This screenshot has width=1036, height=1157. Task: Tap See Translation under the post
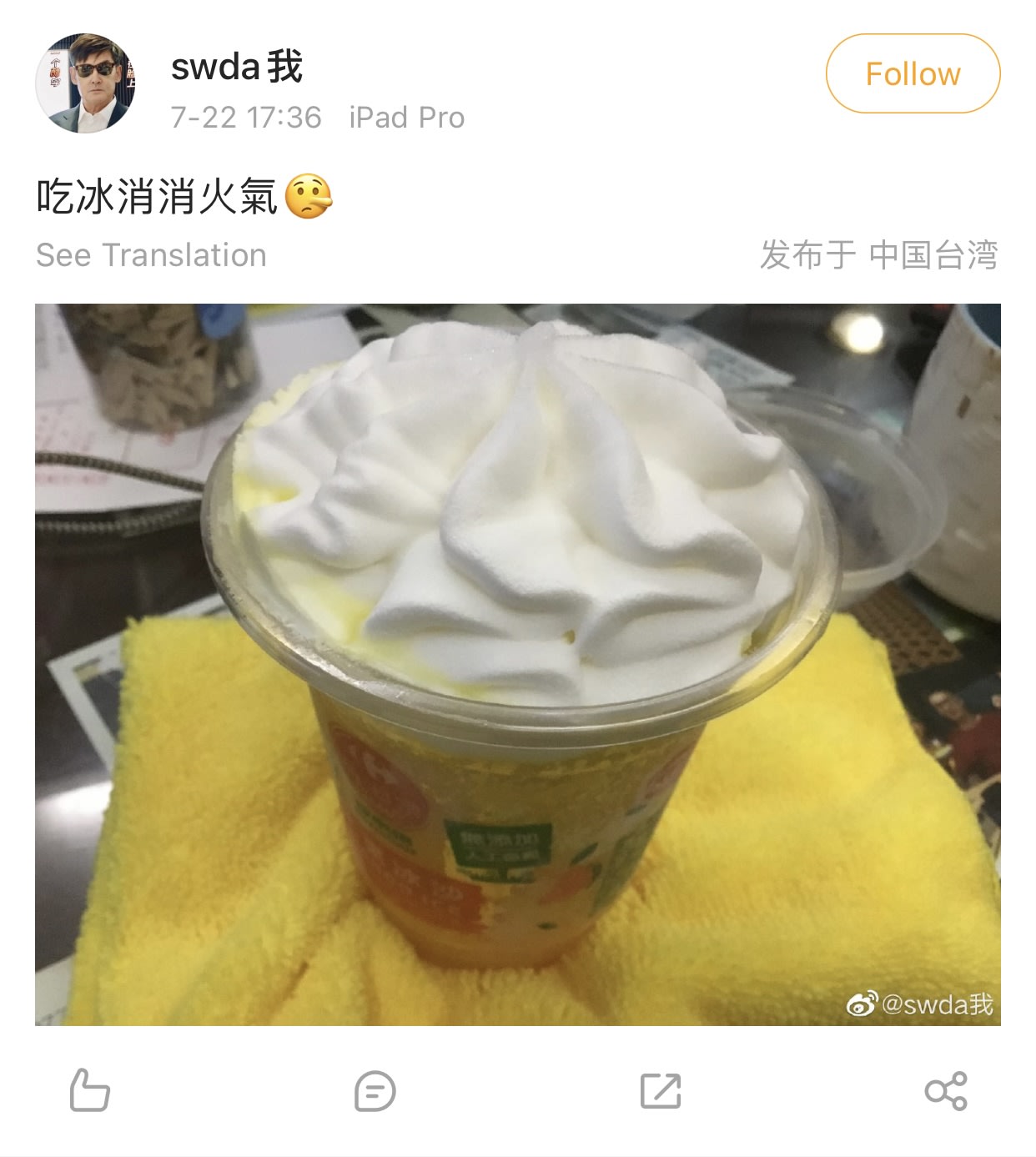point(151,255)
